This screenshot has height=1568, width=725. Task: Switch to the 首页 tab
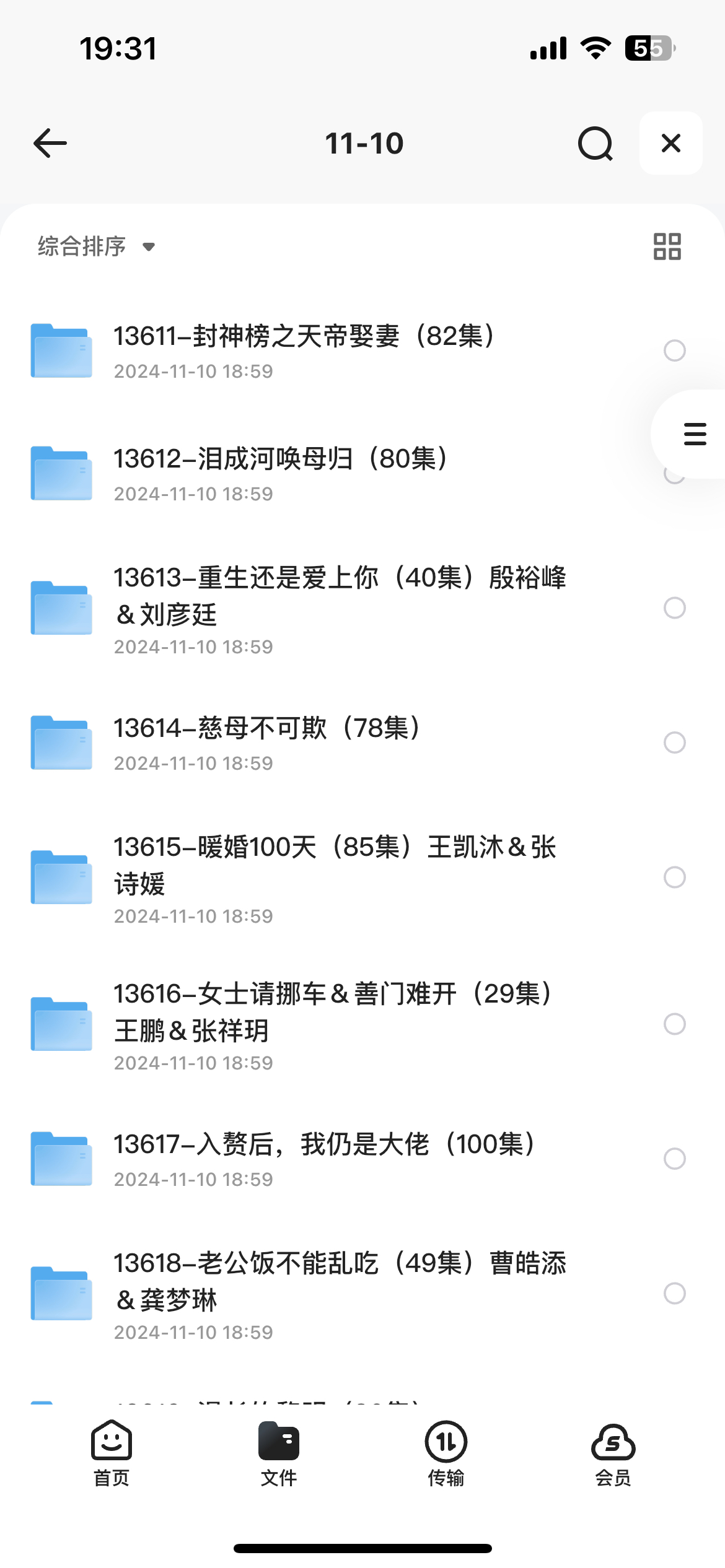pyautogui.click(x=112, y=1453)
